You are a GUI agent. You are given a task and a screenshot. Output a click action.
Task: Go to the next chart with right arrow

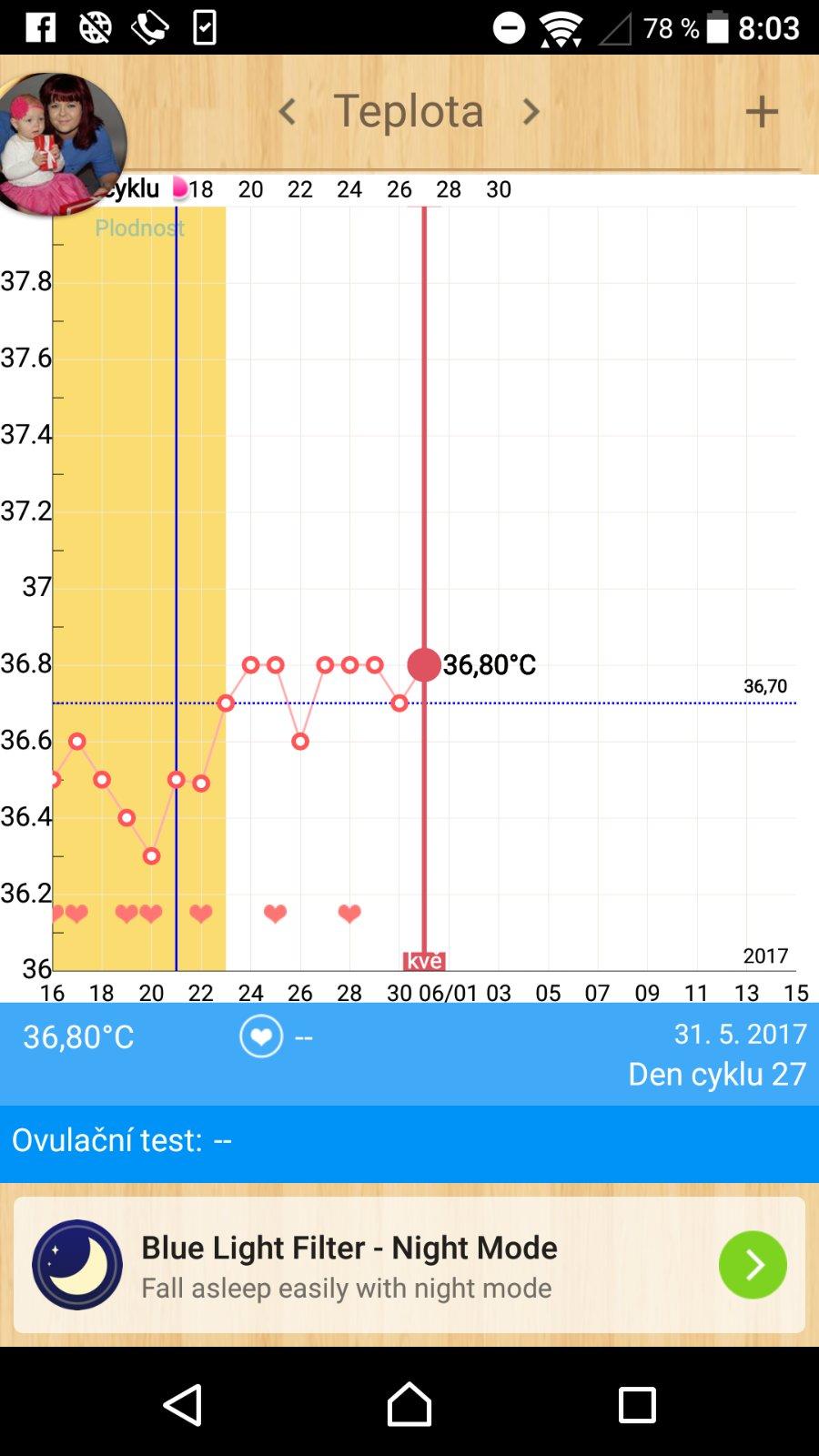point(531,112)
